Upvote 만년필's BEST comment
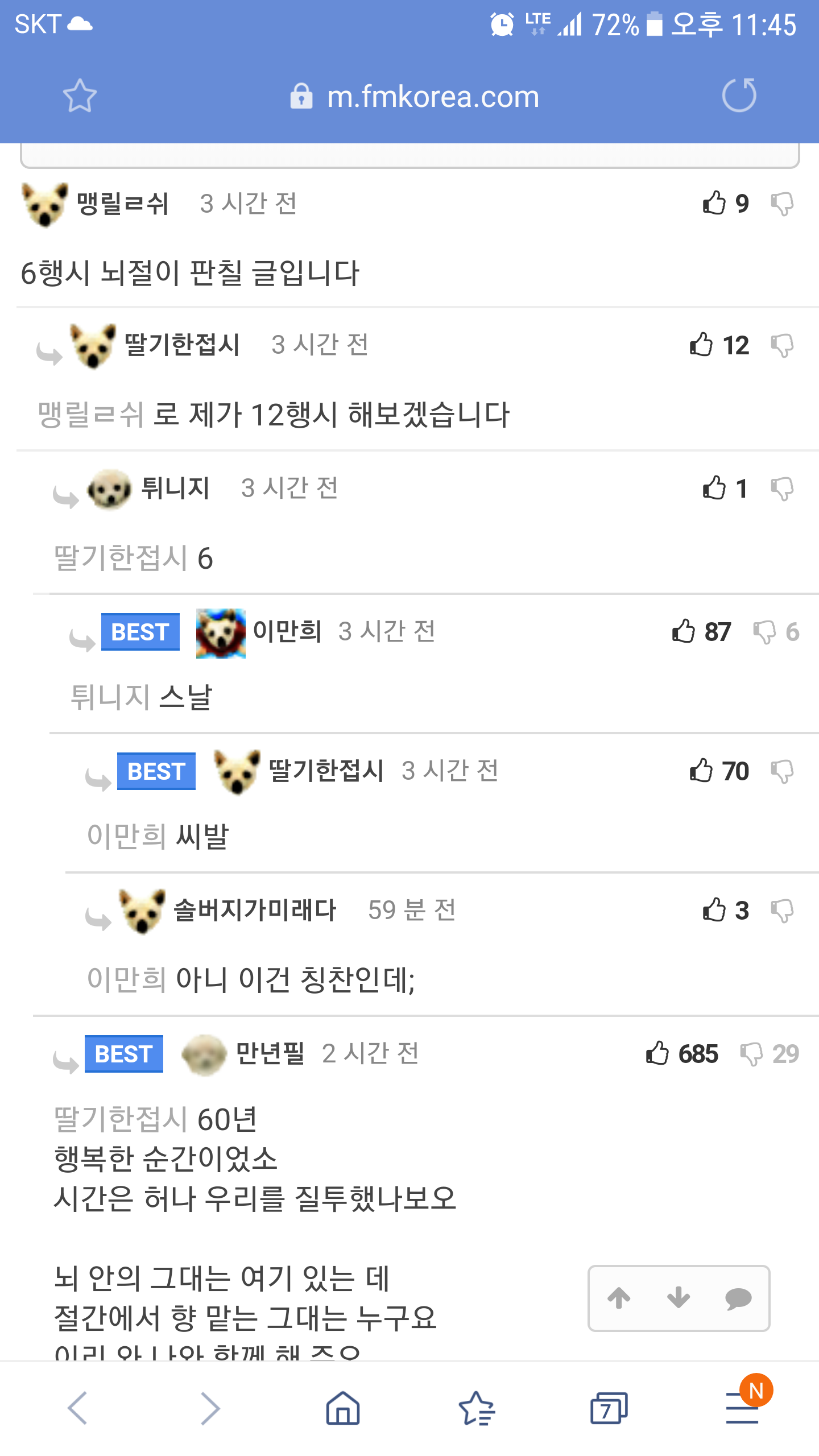Screen dimensions: 819x1456 657,1053
